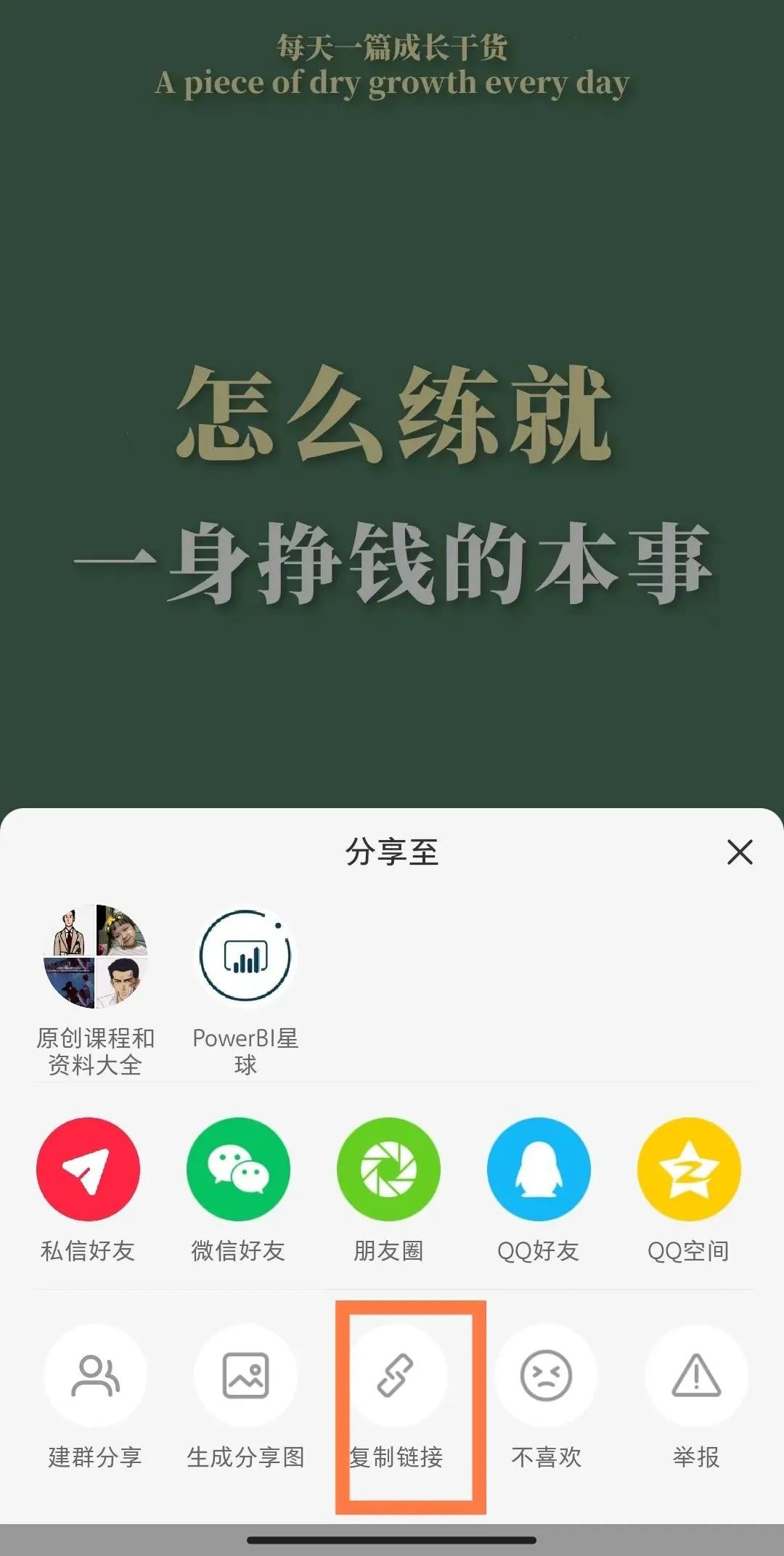Image resolution: width=784 pixels, height=1556 pixels.
Task: Mark as 不喜欢
Action: coord(546,1376)
